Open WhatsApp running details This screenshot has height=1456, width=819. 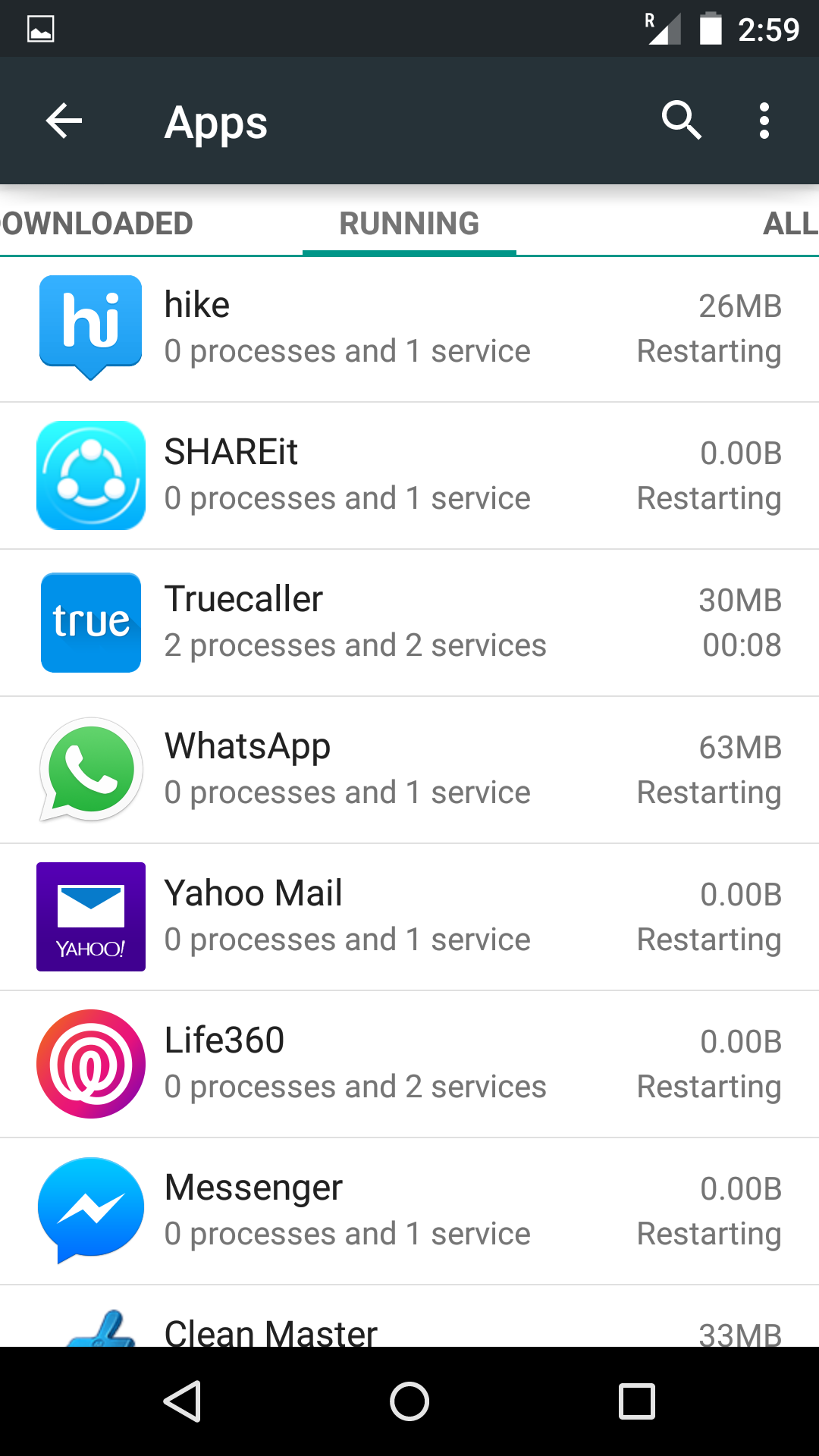coord(409,770)
